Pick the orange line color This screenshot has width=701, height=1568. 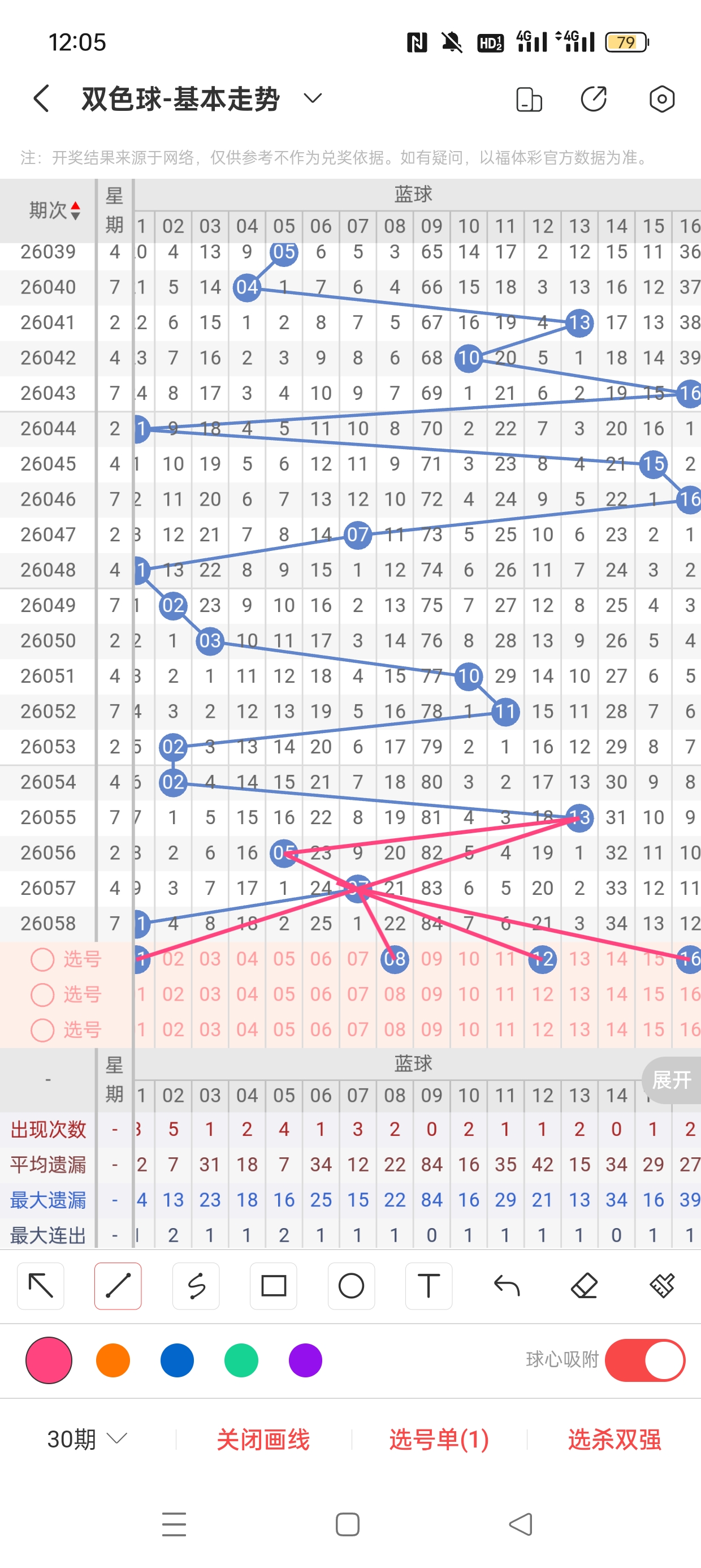coord(113,1360)
